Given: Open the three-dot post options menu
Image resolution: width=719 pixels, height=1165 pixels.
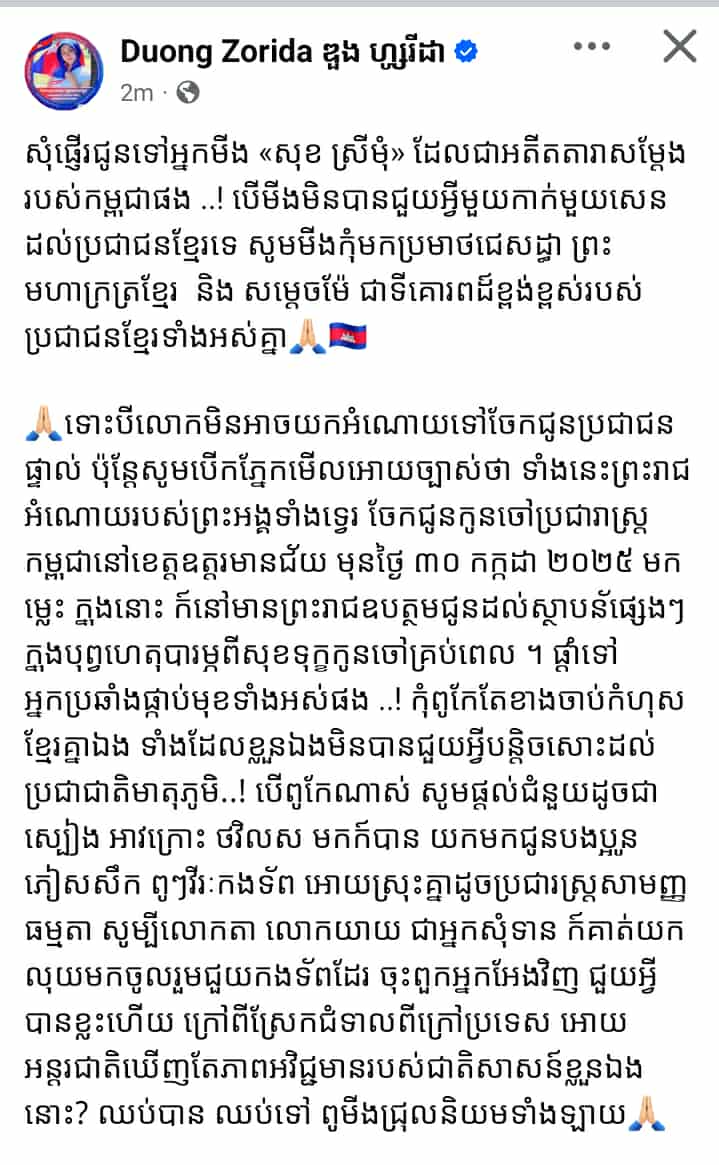Looking at the screenshot, I should [x=592, y=47].
